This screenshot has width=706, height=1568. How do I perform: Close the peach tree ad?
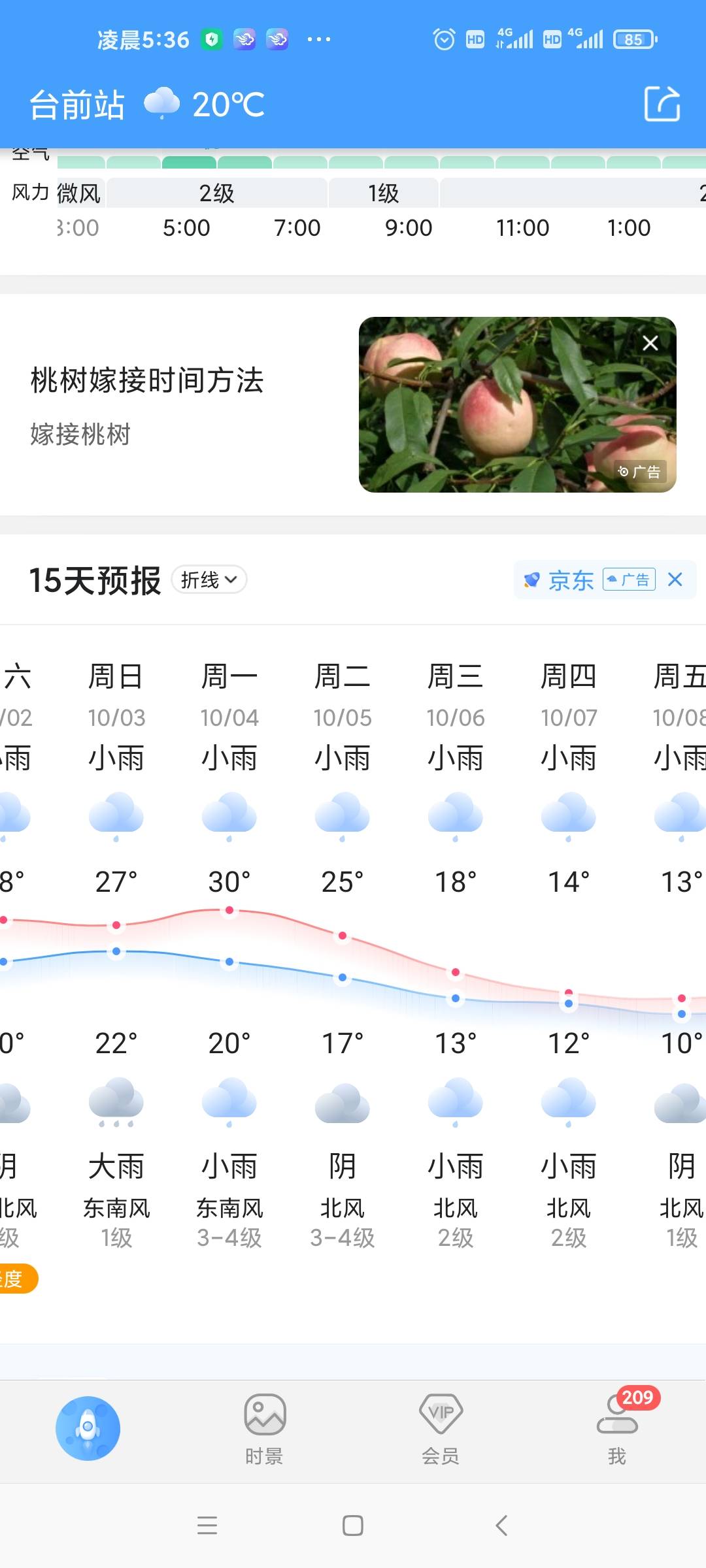click(x=650, y=343)
